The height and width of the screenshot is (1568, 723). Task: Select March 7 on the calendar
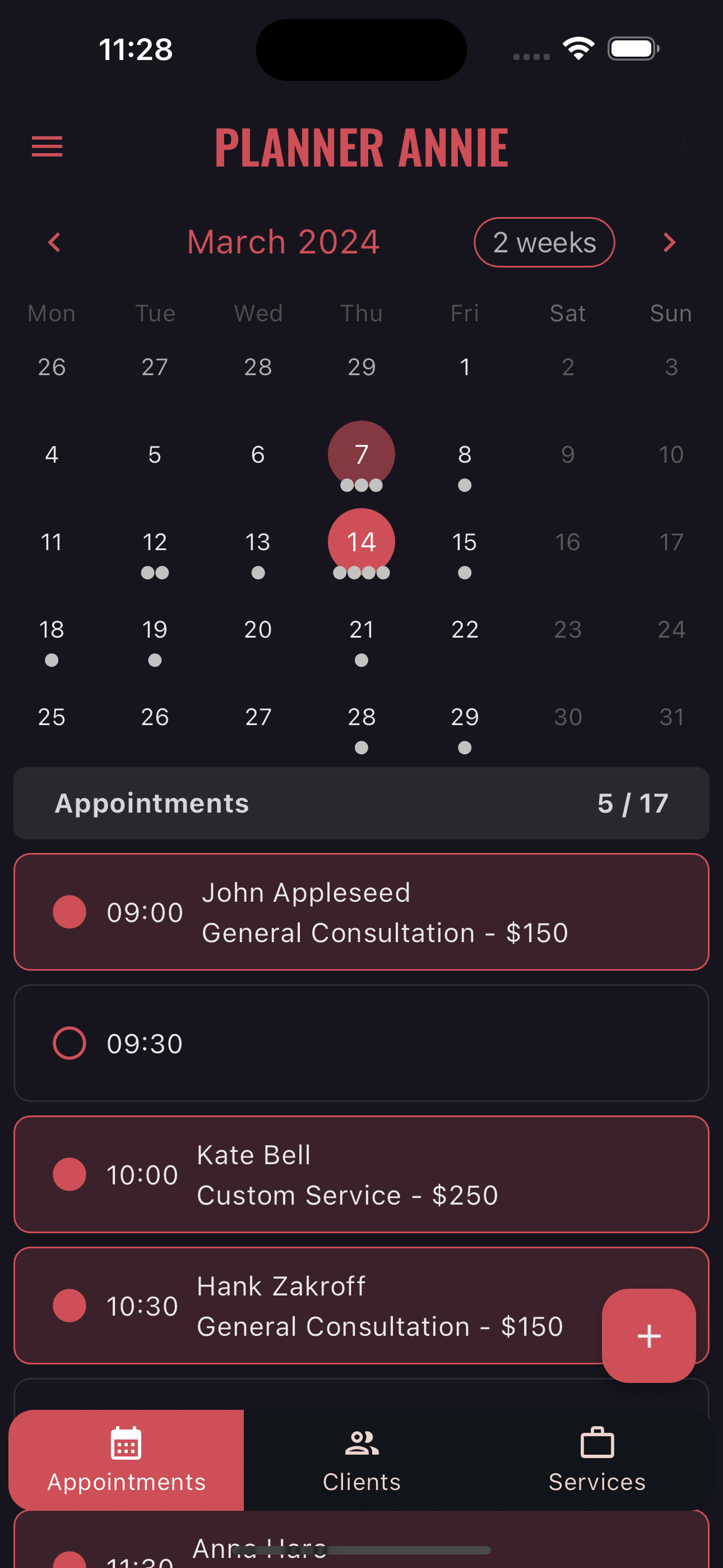361,455
